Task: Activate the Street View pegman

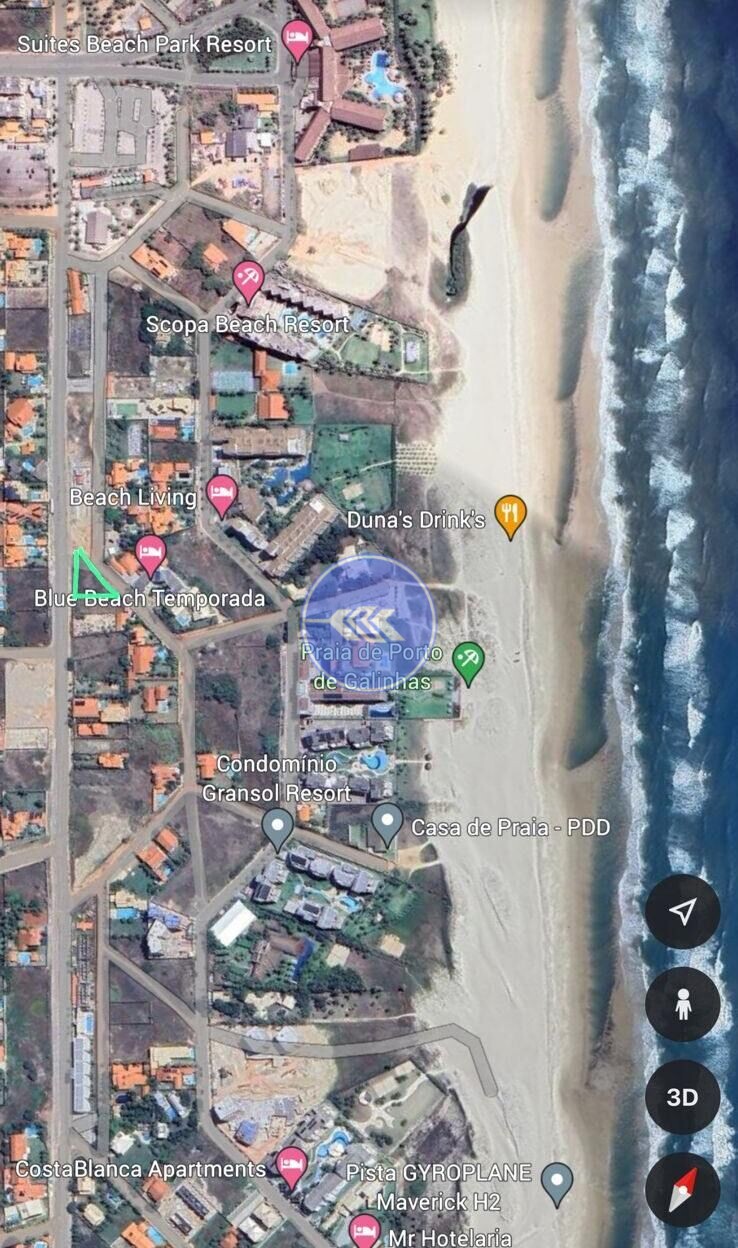Action: pos(682,1004)
